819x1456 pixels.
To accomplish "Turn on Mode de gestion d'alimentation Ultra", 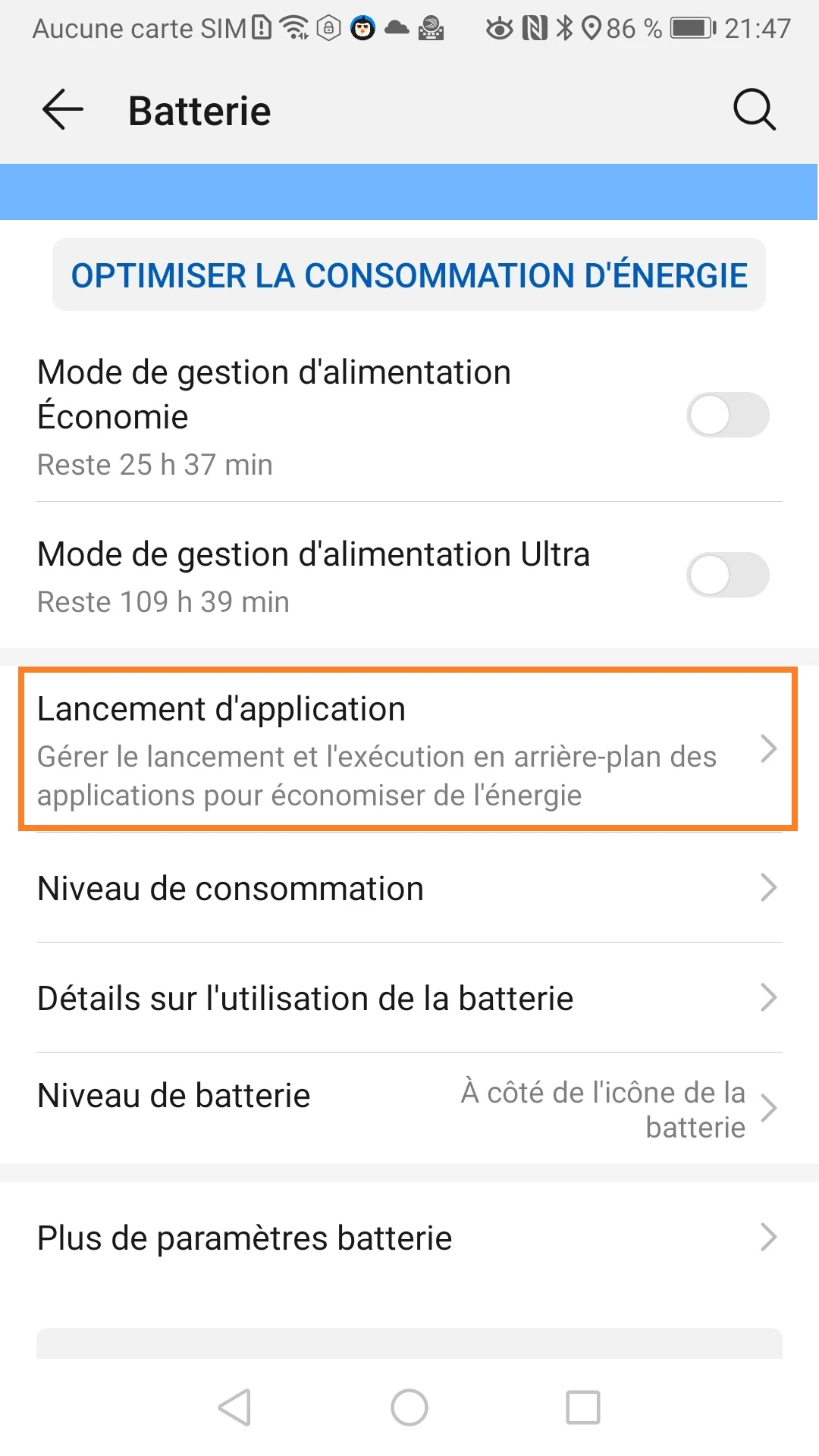I will tap(727, 575).
